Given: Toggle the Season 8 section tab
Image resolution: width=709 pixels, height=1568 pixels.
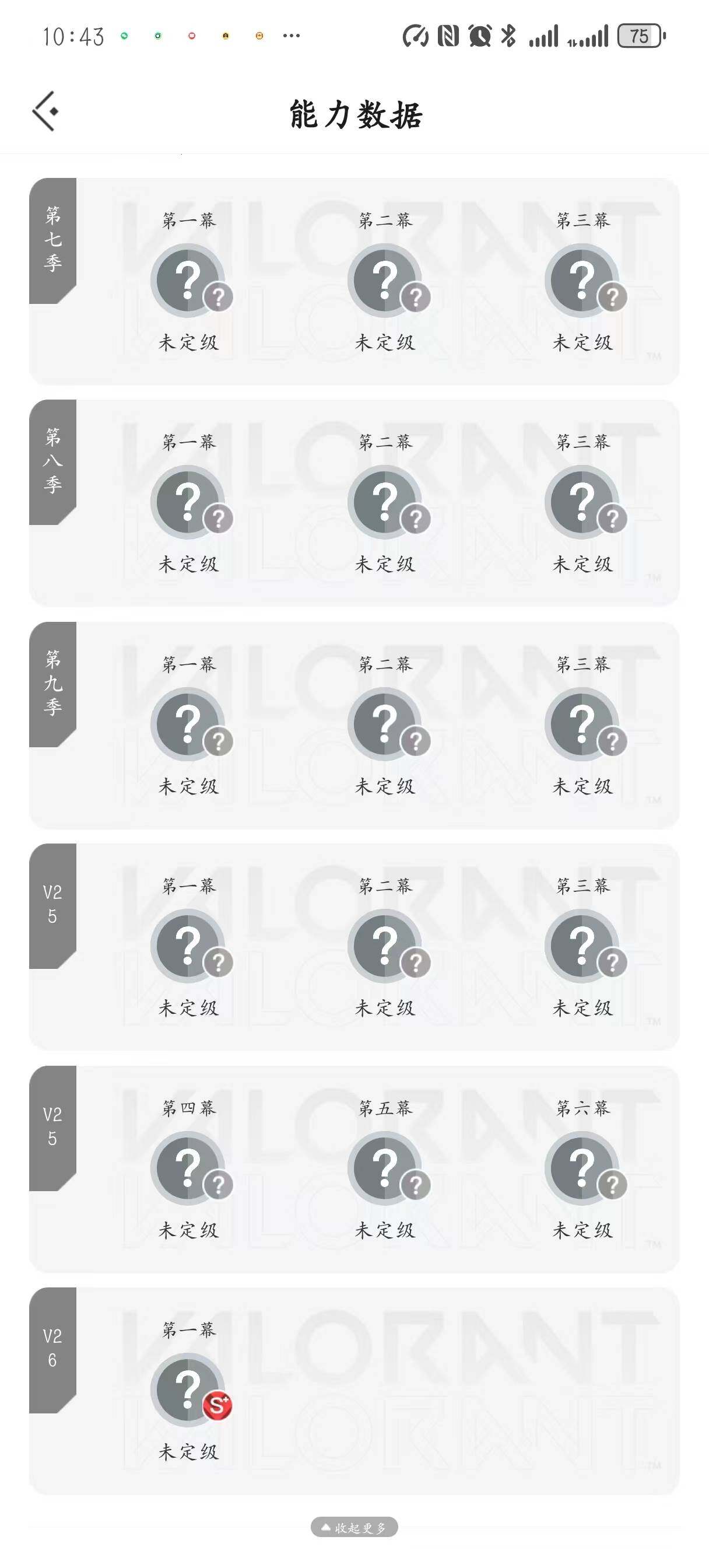Looking at the screenshot, I should coord(52,463).
